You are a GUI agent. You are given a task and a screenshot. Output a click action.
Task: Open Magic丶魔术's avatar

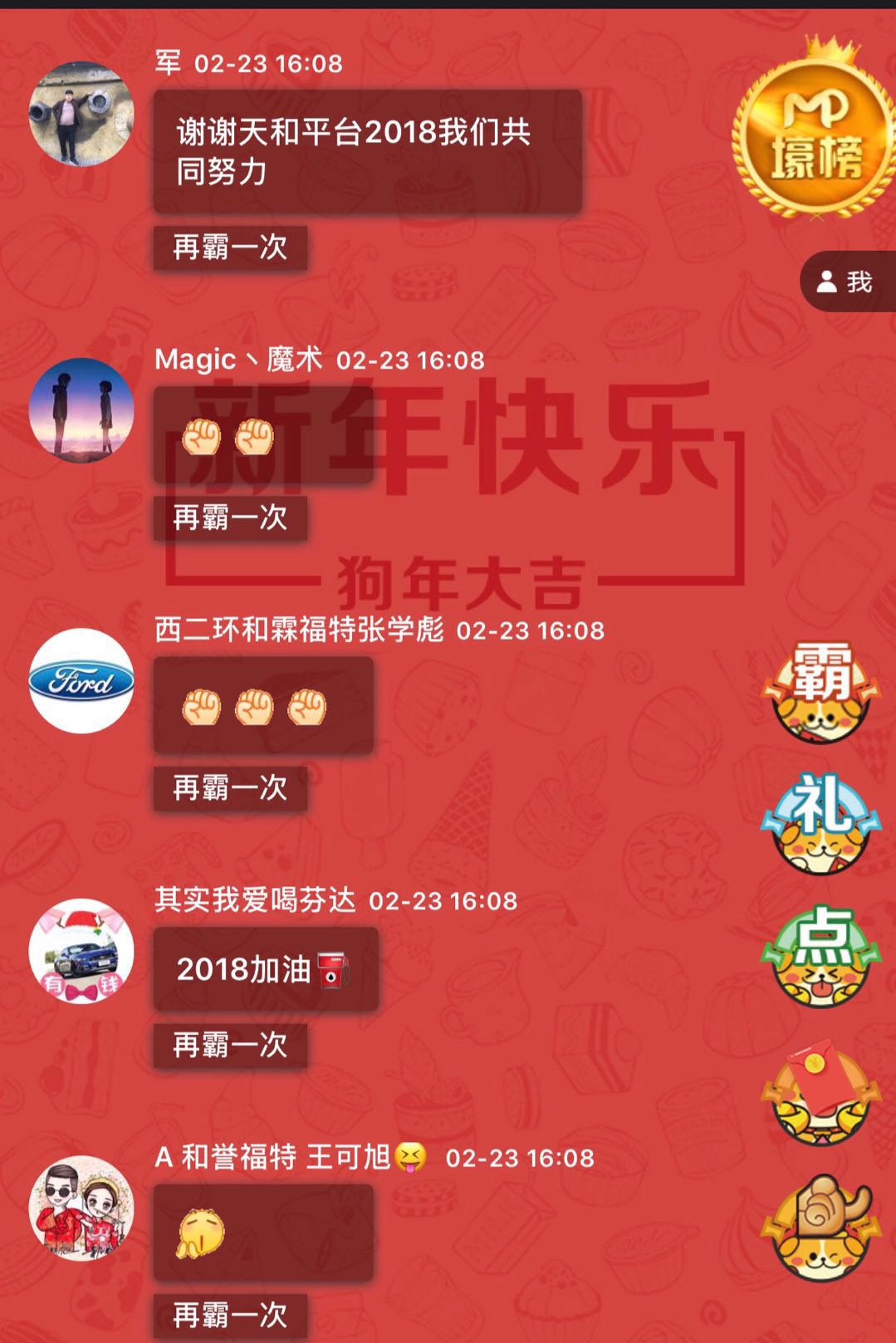(x=81, y=410)
